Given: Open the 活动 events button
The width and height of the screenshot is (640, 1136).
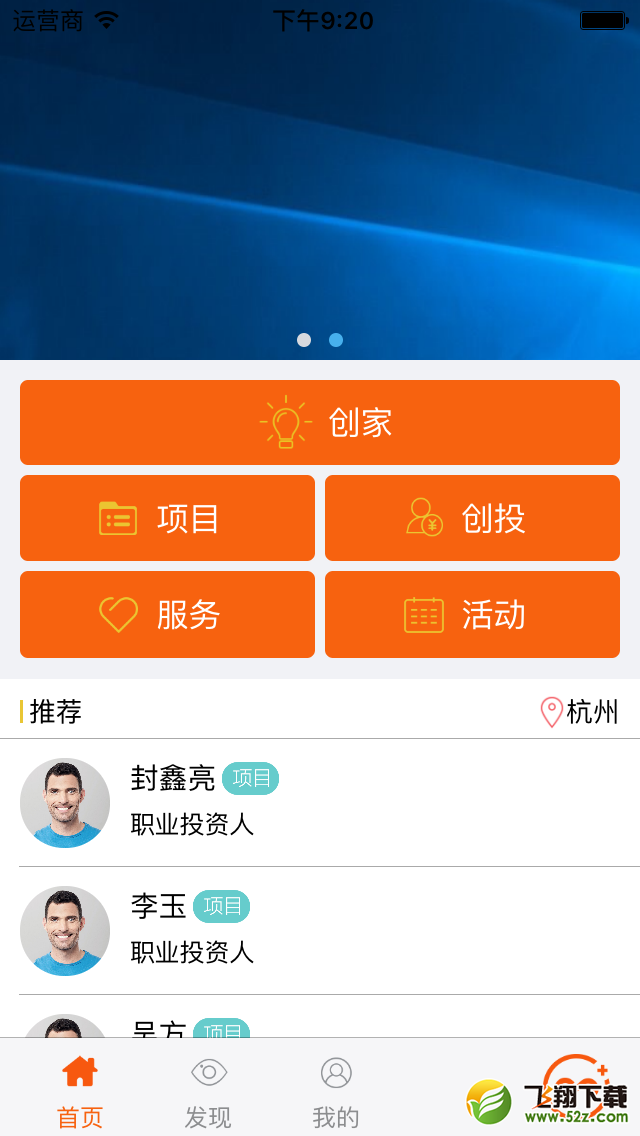Looking at the screenshot, I should (x=472, y=614).
